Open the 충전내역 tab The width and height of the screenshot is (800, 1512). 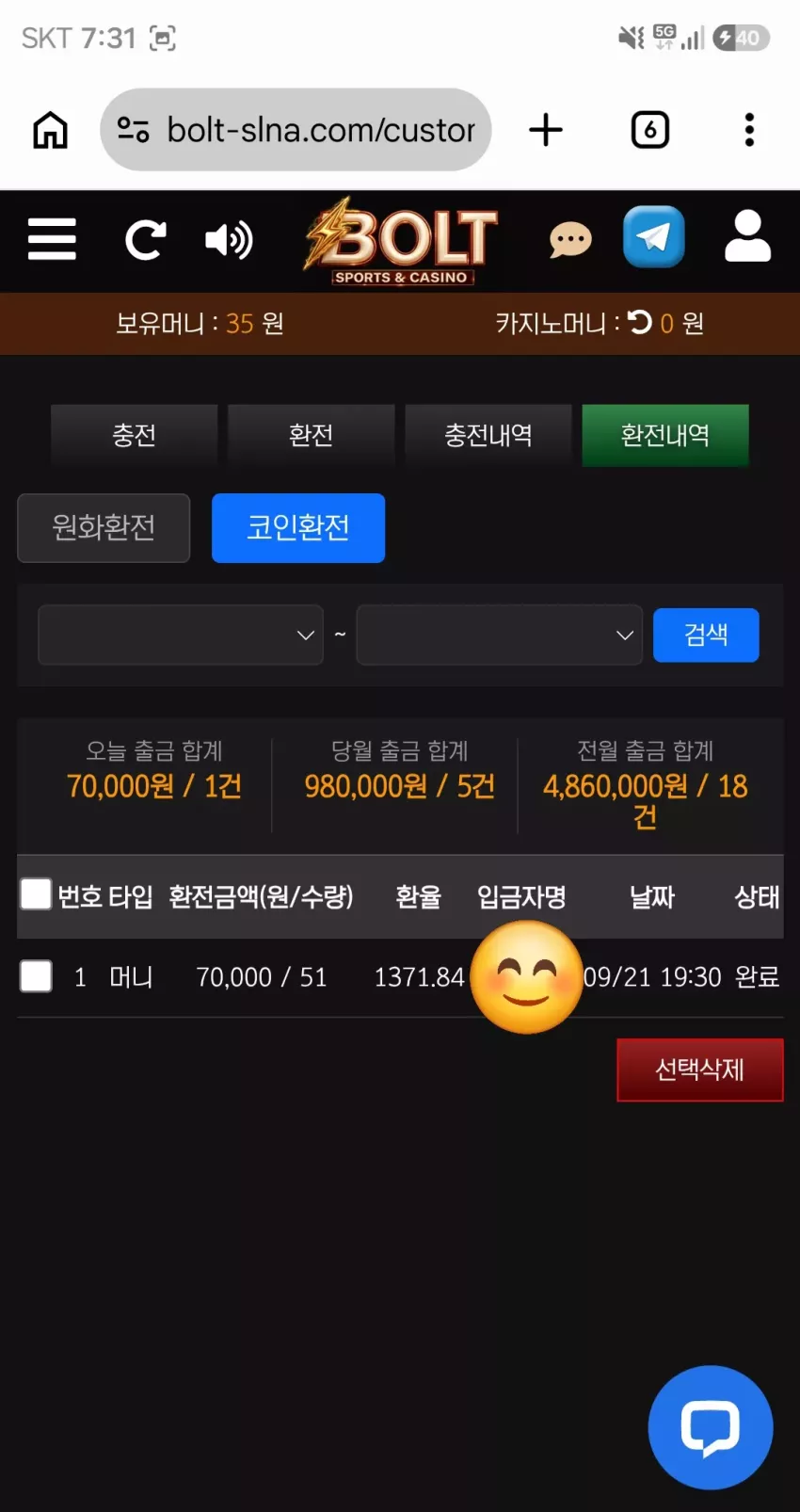pyautogui.click(x=488, y=435)
